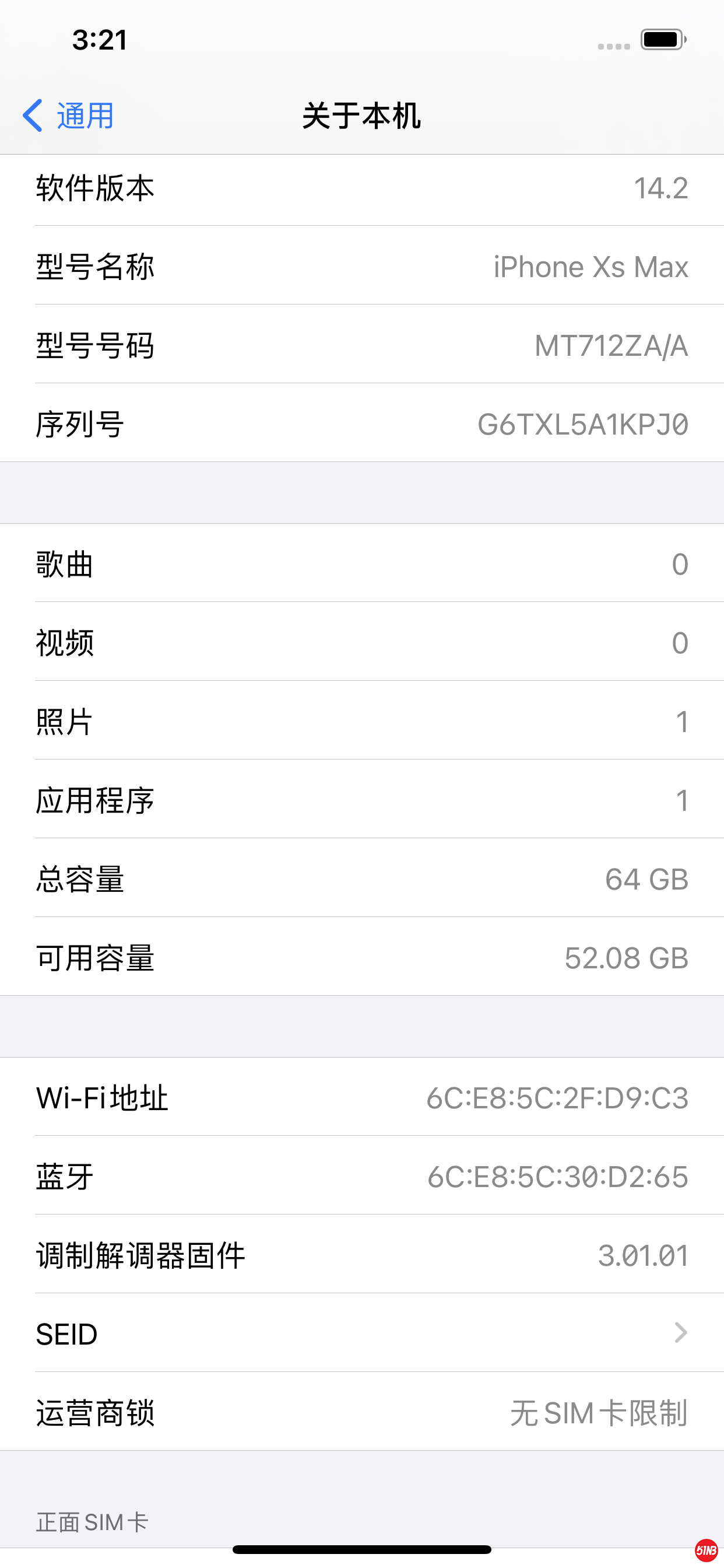Go back to 通用 settings

(x=68, y=116)
